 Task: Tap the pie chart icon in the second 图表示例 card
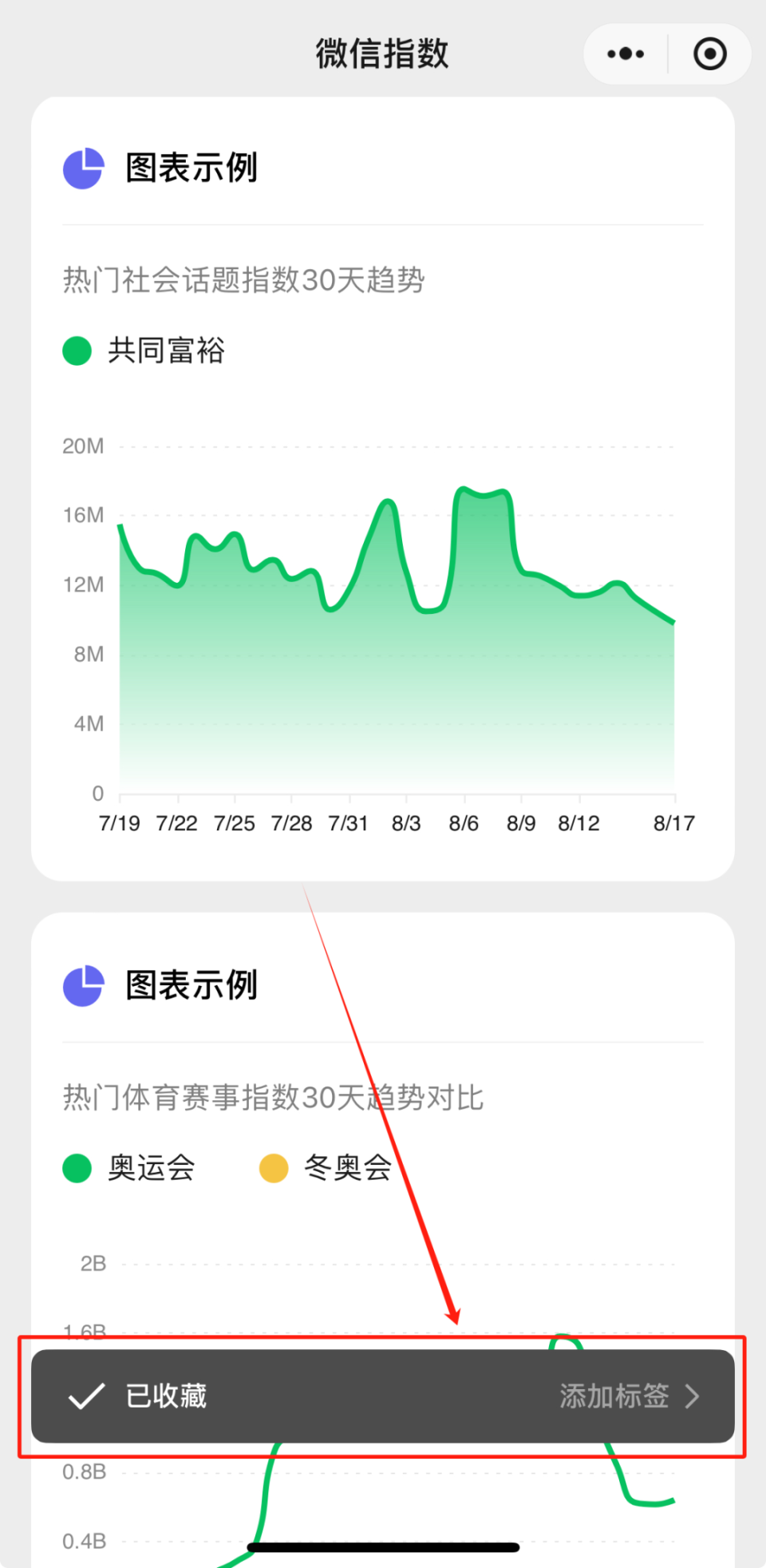coord(82,986)
